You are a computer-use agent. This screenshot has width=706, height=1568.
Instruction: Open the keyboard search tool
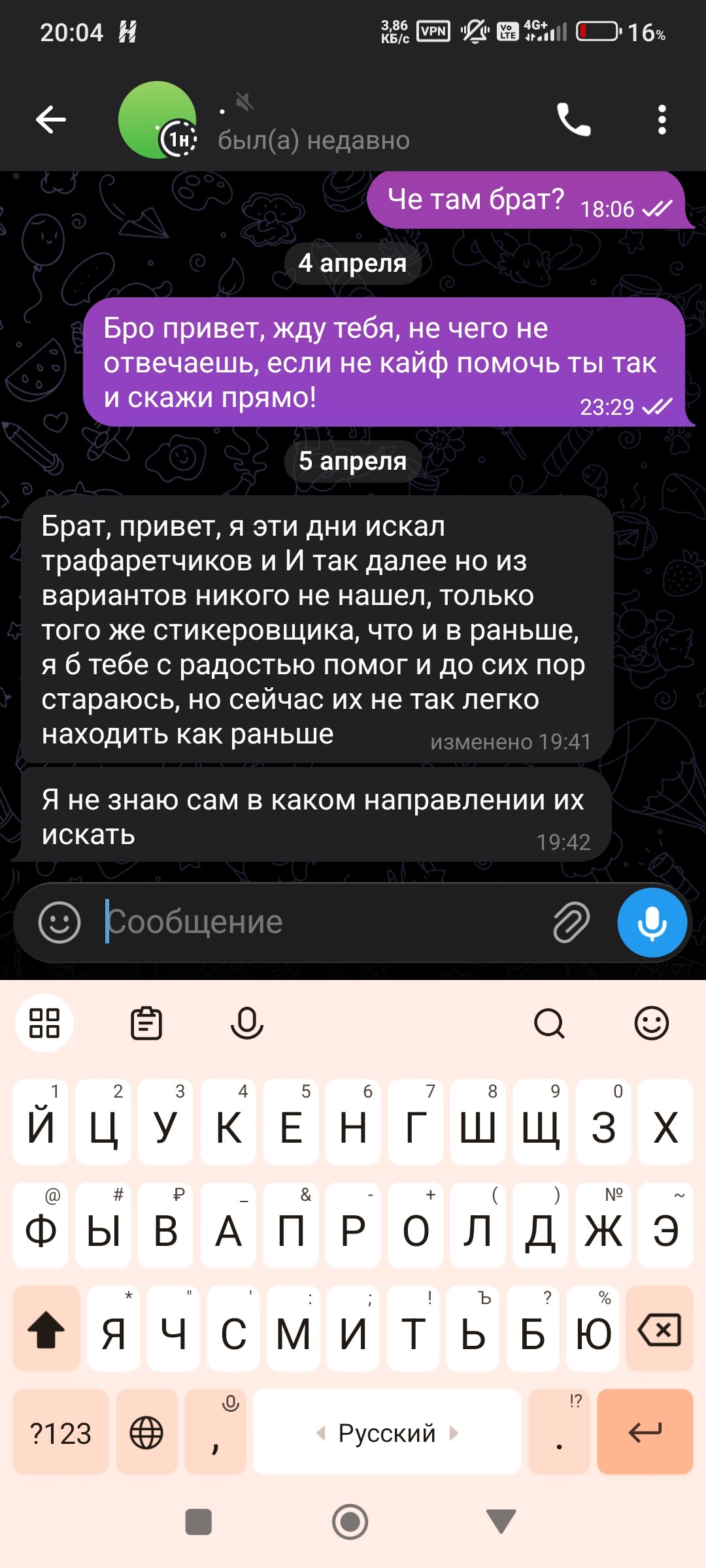pyautogui.click(x=549, y=1023)
